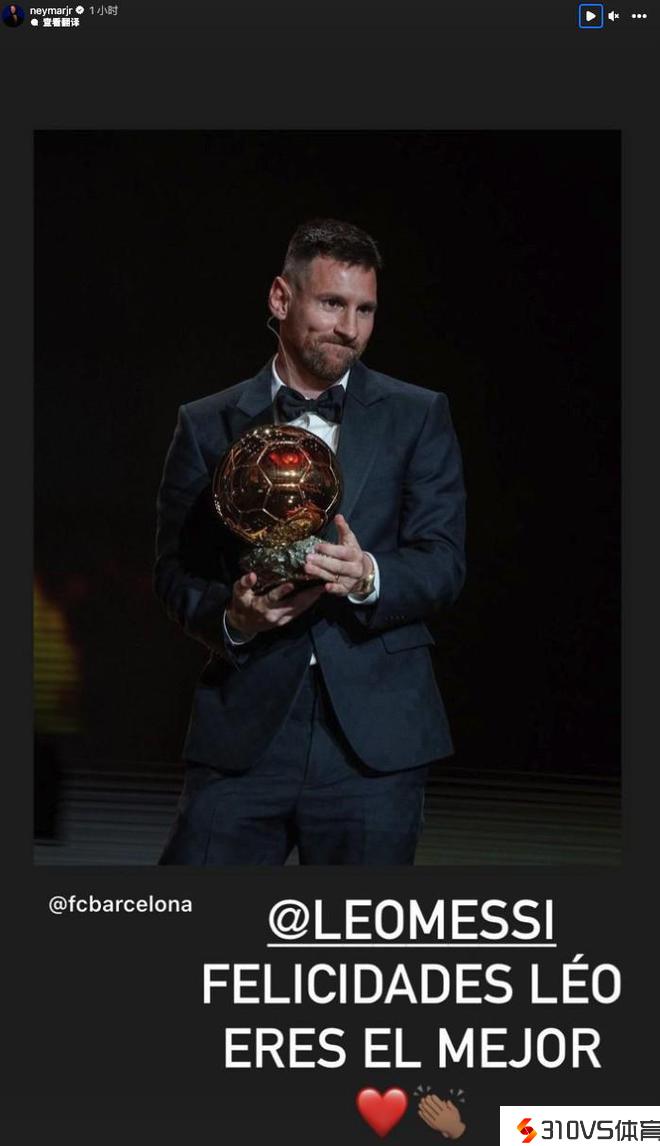The width and height of the screenshot is (660, 1146).
Task: Open the @fcbarcelona mention
Action: tap(120, 904)
